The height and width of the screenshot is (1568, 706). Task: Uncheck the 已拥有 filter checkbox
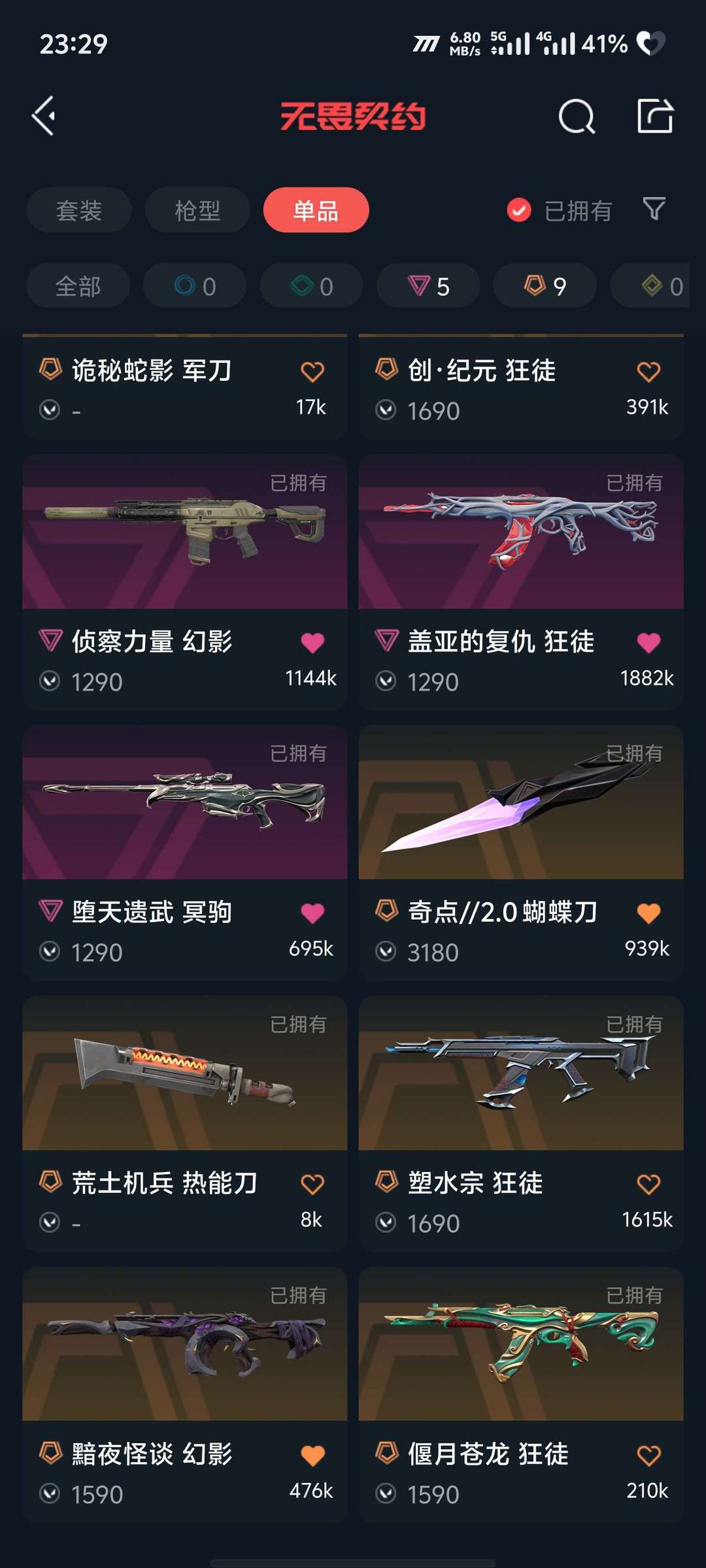click(519, 210)
